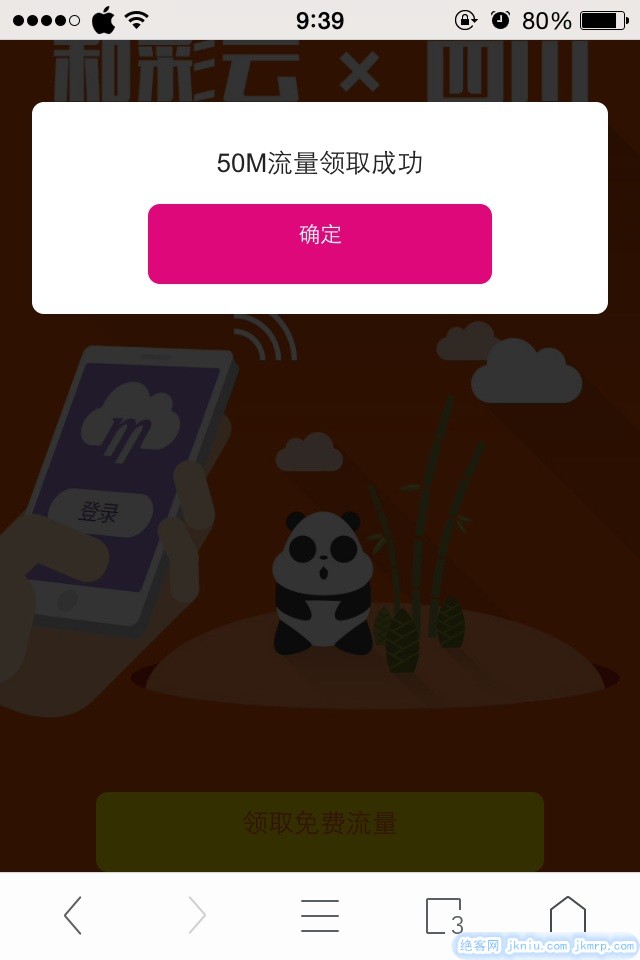Open the tab switcher showing 3 tabs
The width and height of the screenshot is (640, 960).
[x=444, y=915]
